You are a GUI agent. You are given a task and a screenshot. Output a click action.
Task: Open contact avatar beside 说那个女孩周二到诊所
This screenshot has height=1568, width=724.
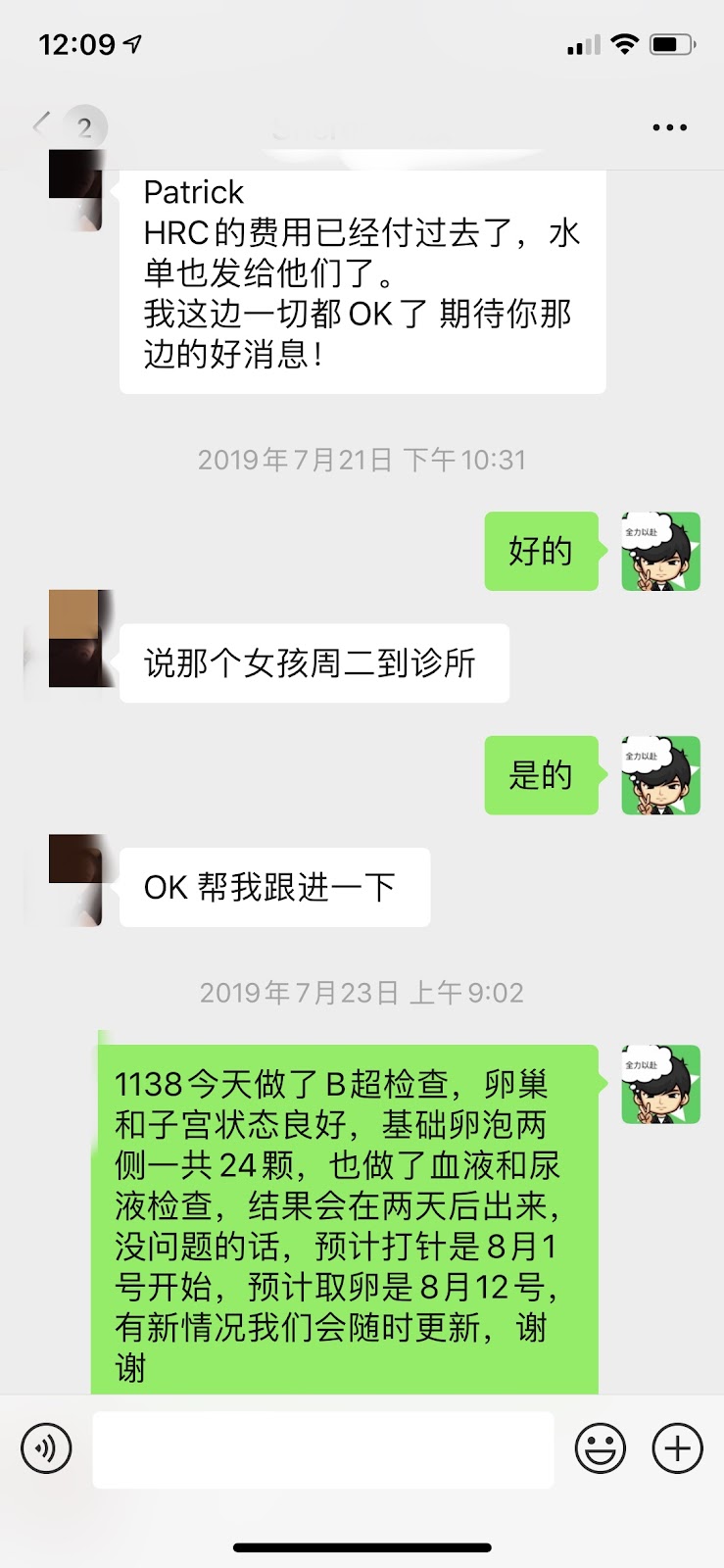[x=76, y=639]
